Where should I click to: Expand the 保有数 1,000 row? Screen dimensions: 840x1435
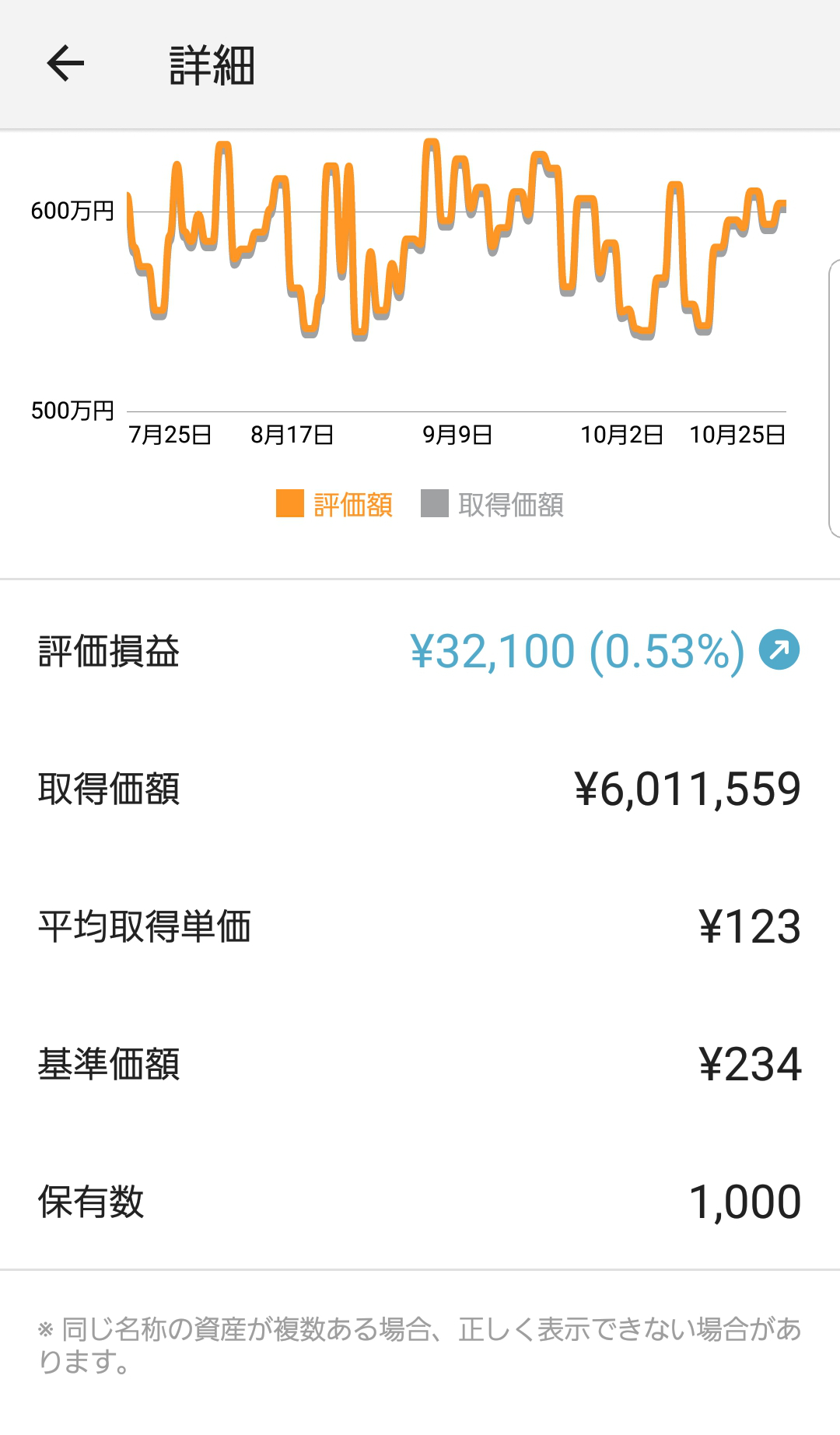point(420,1202)
